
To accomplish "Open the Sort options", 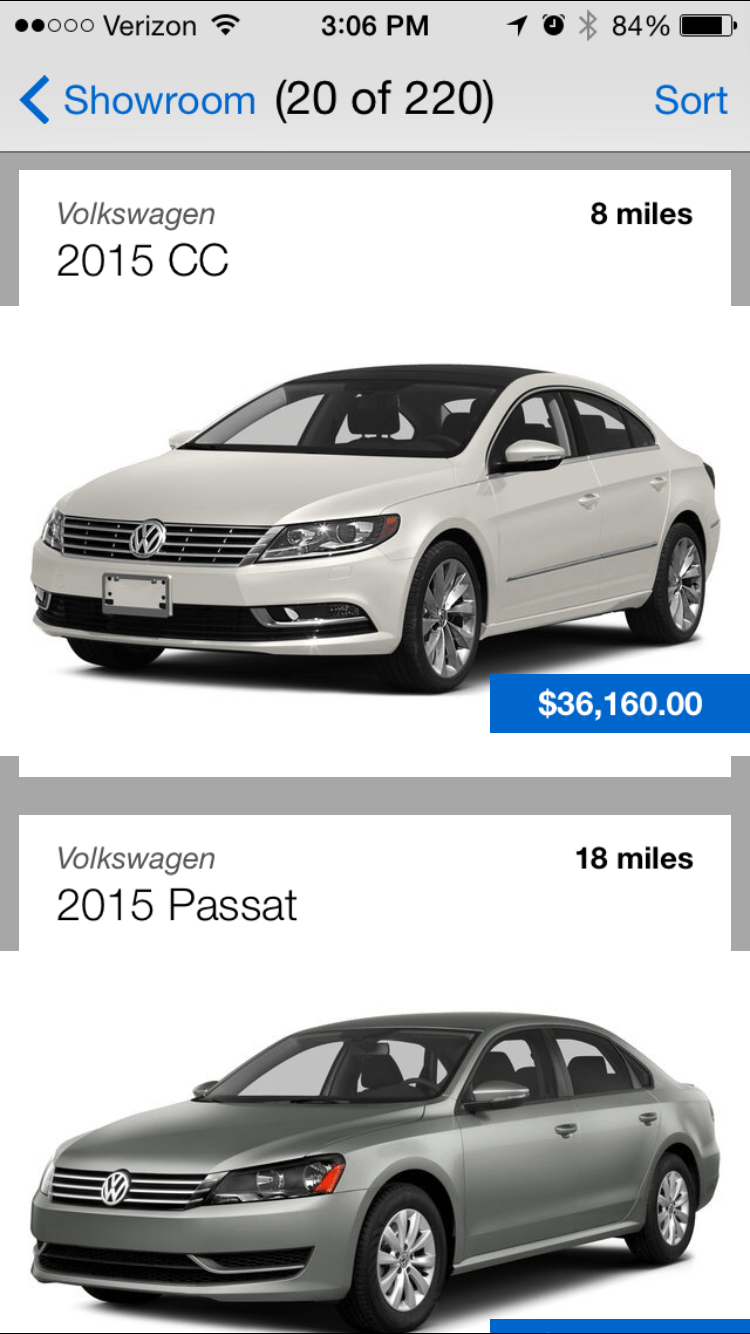I will point(690,101).
